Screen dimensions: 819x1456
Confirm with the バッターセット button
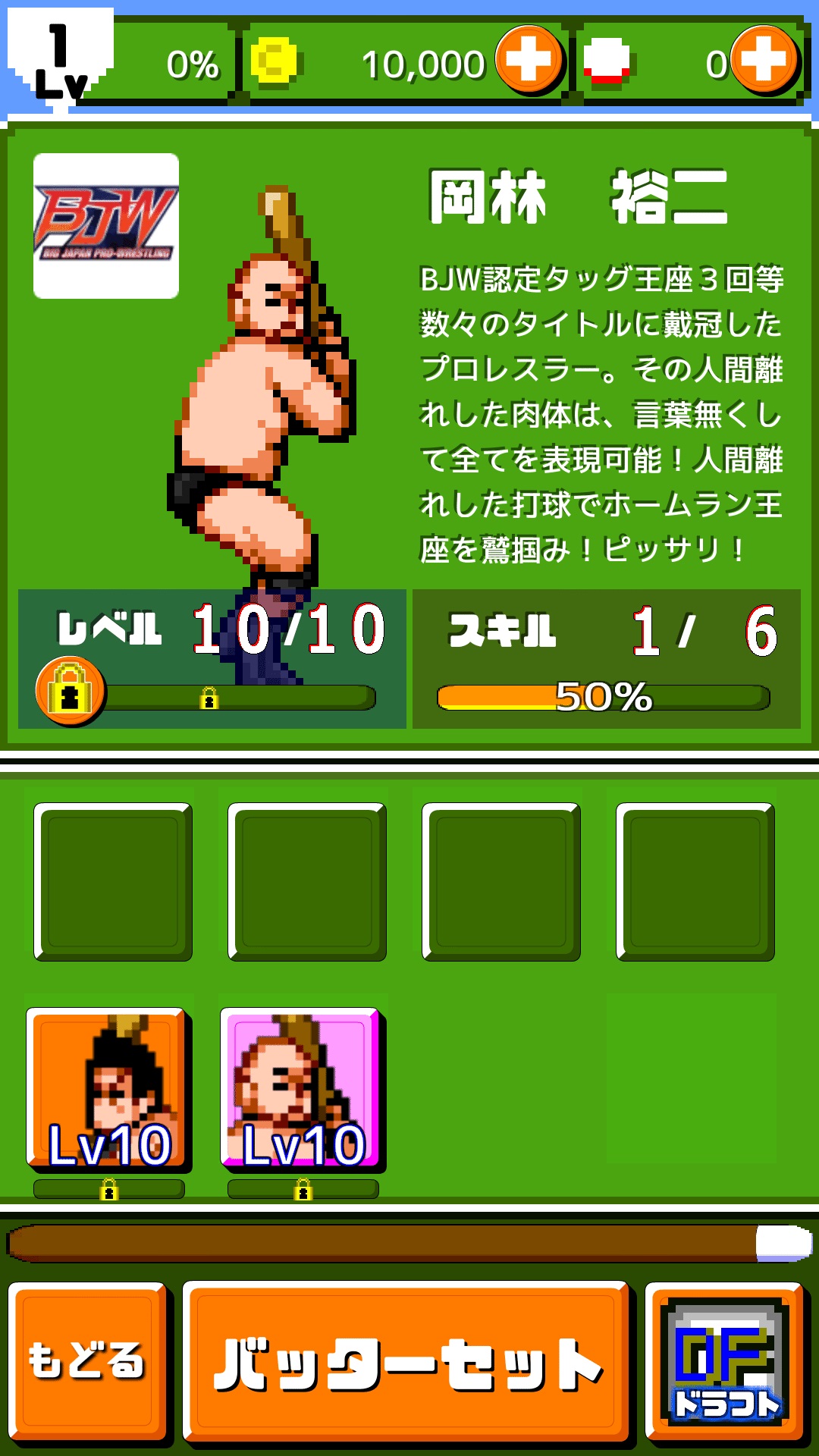(406, 1362)
